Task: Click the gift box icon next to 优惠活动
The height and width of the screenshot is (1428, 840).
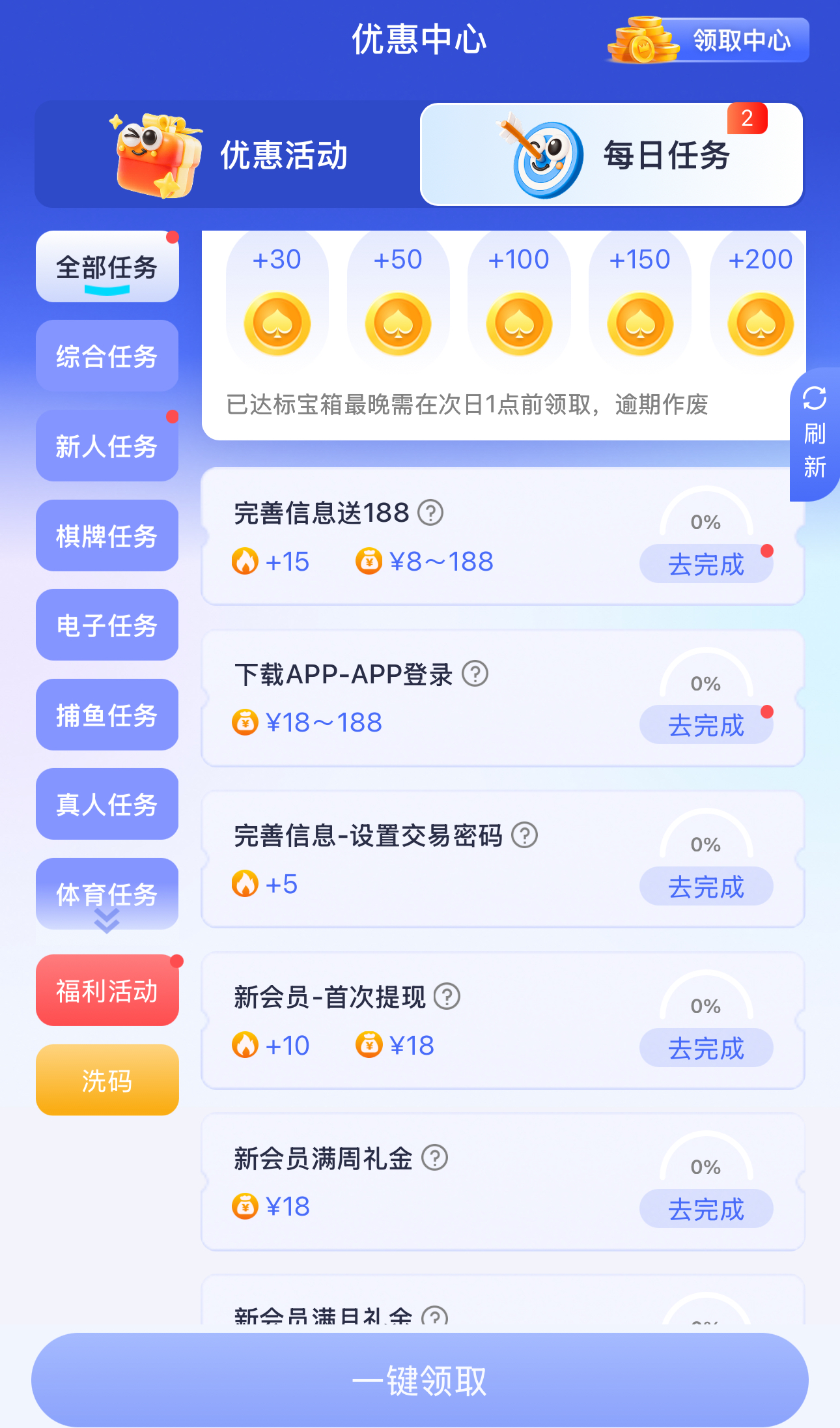Action: (x=155, y=154)
